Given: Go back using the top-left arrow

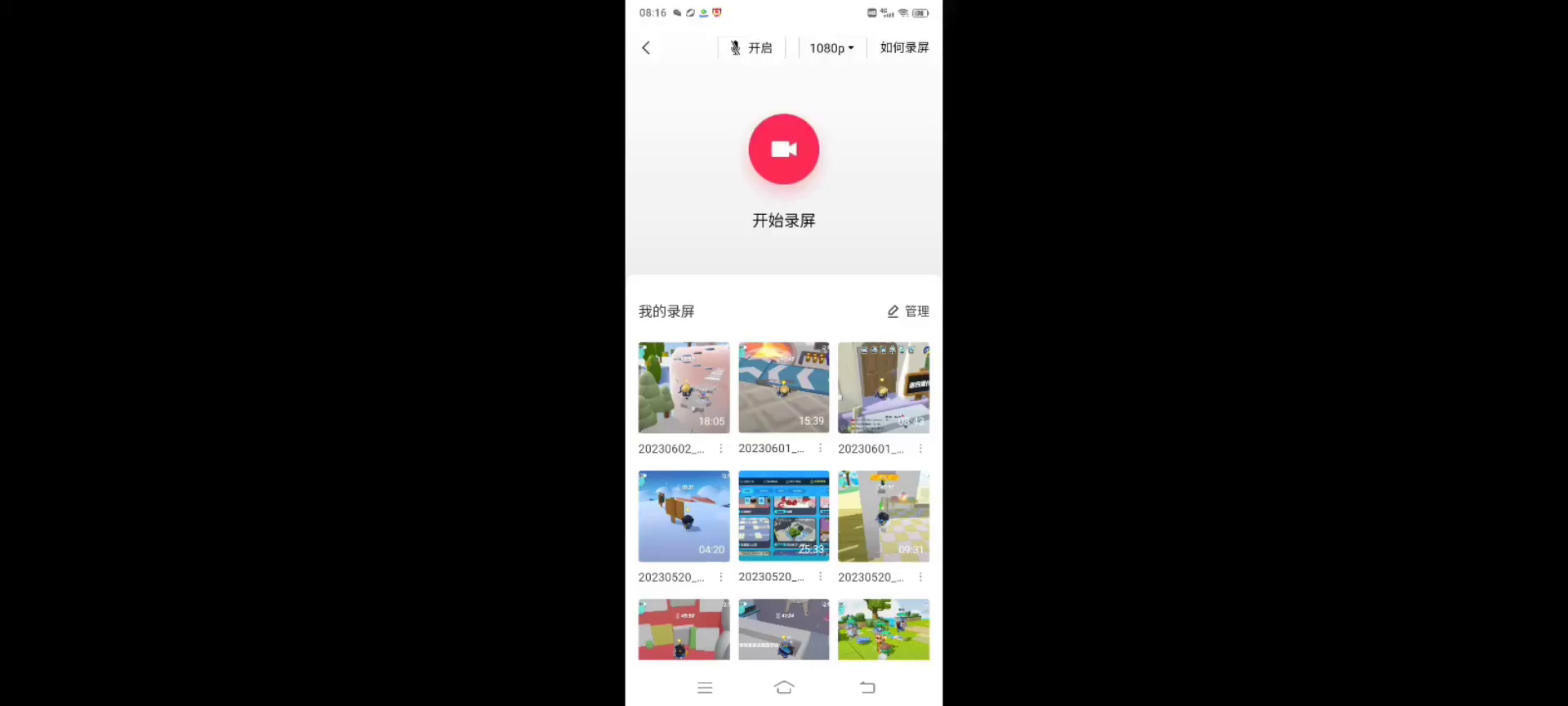Looking at the screenshot, I should (x=646, y=48).
